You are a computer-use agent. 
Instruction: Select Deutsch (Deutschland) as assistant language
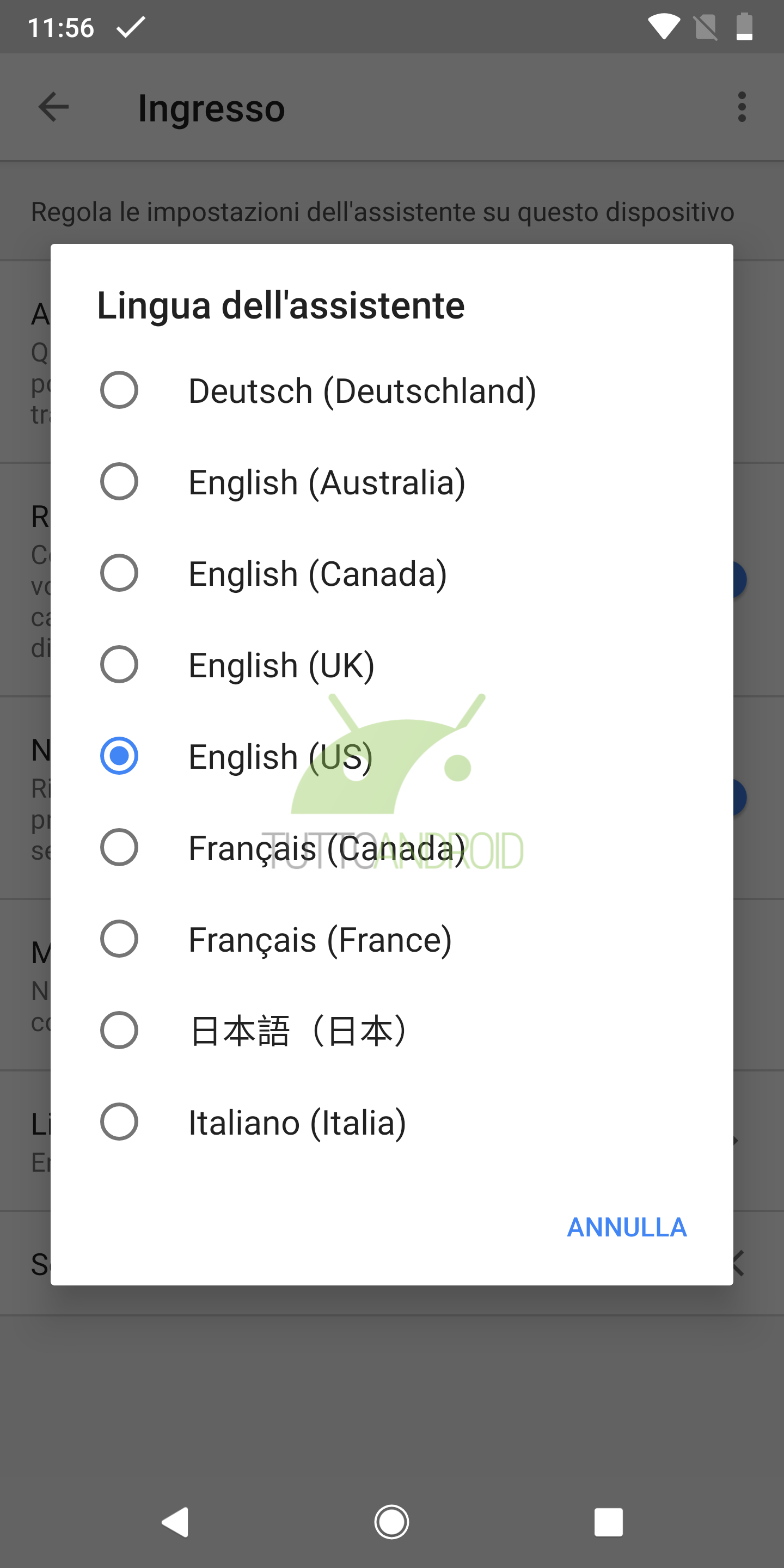pos(391,390)
